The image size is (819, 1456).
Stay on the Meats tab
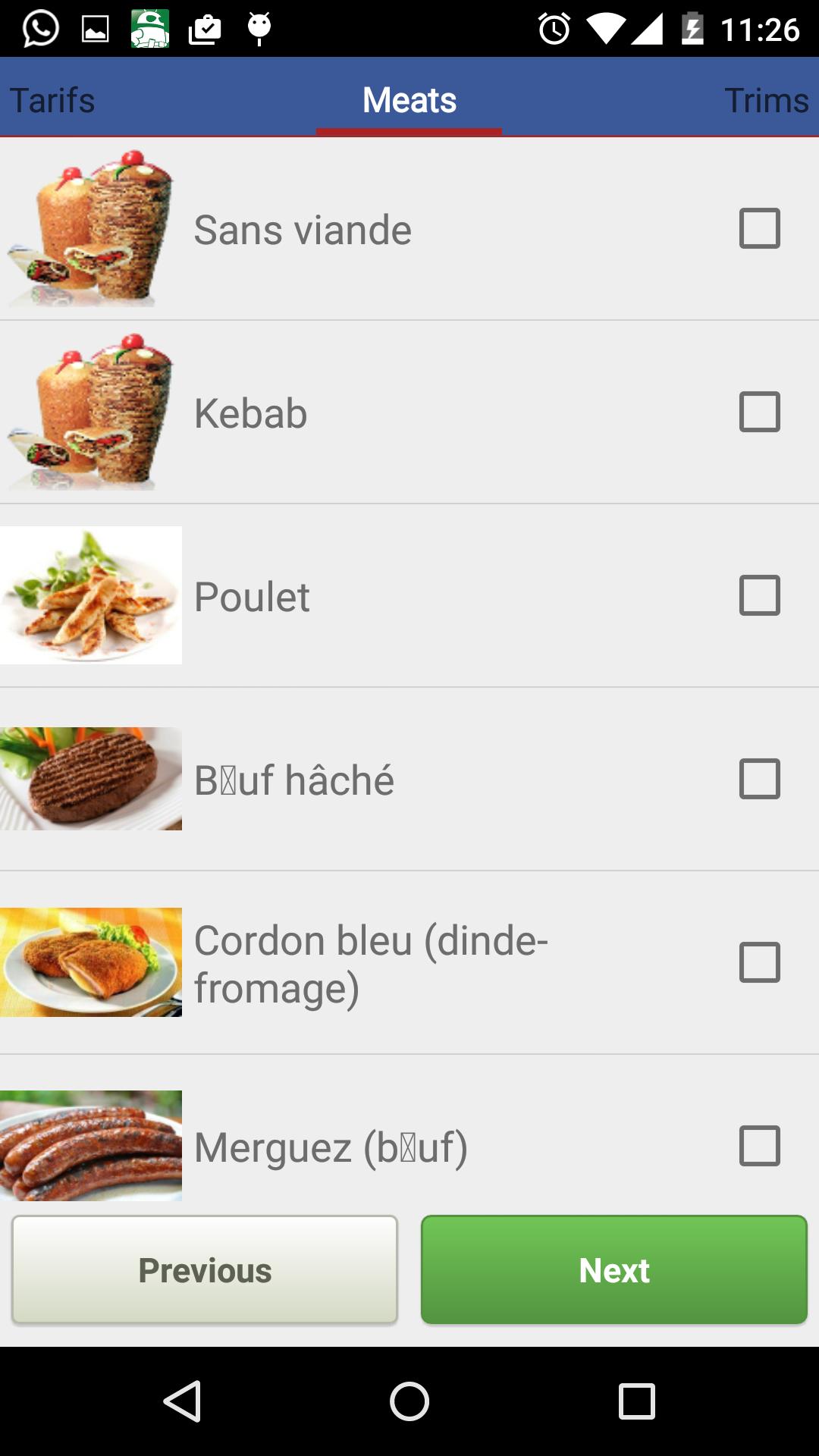(x=409, y=99)
